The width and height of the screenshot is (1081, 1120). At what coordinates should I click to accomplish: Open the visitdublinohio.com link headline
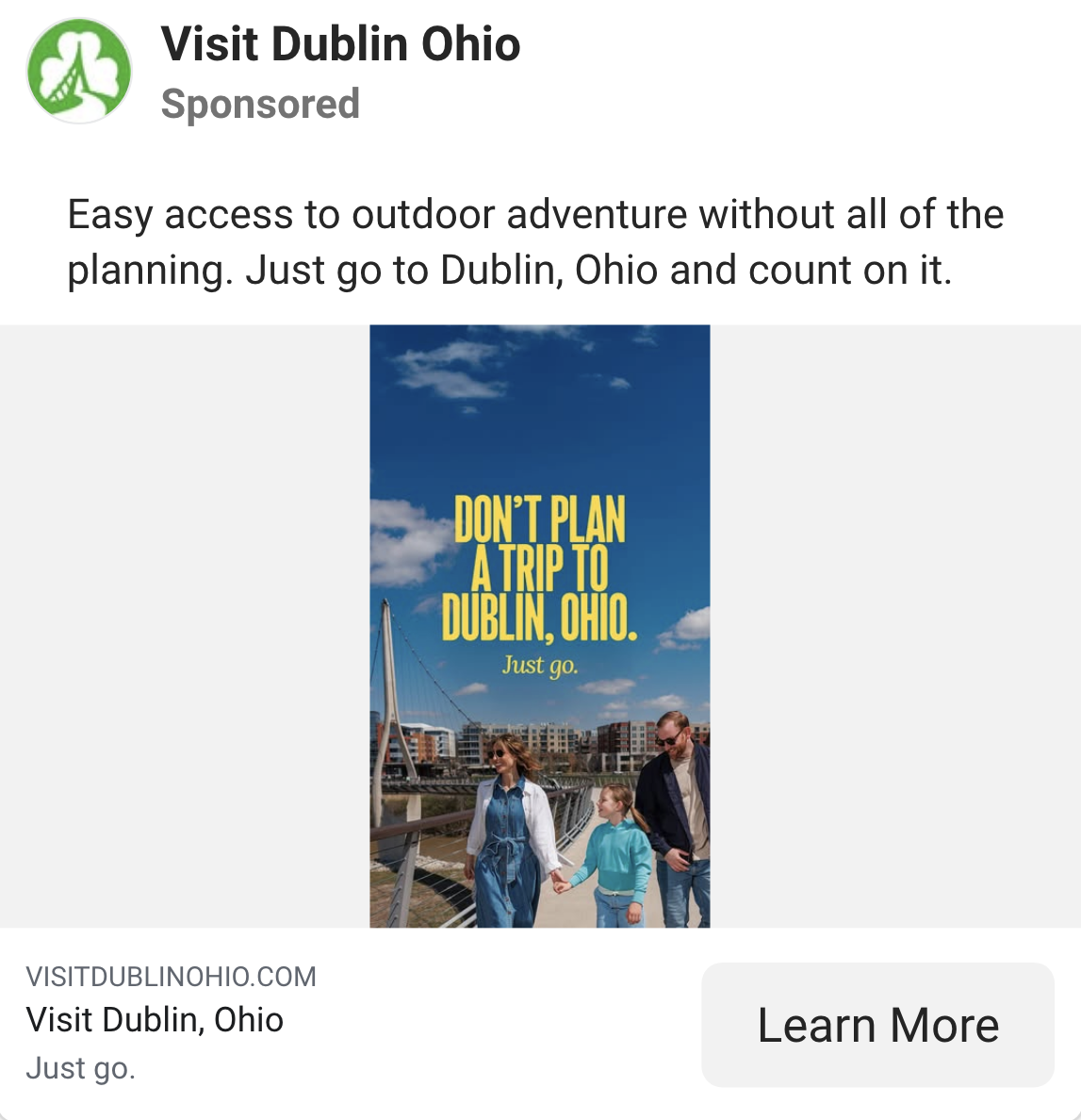point(155,1020)
